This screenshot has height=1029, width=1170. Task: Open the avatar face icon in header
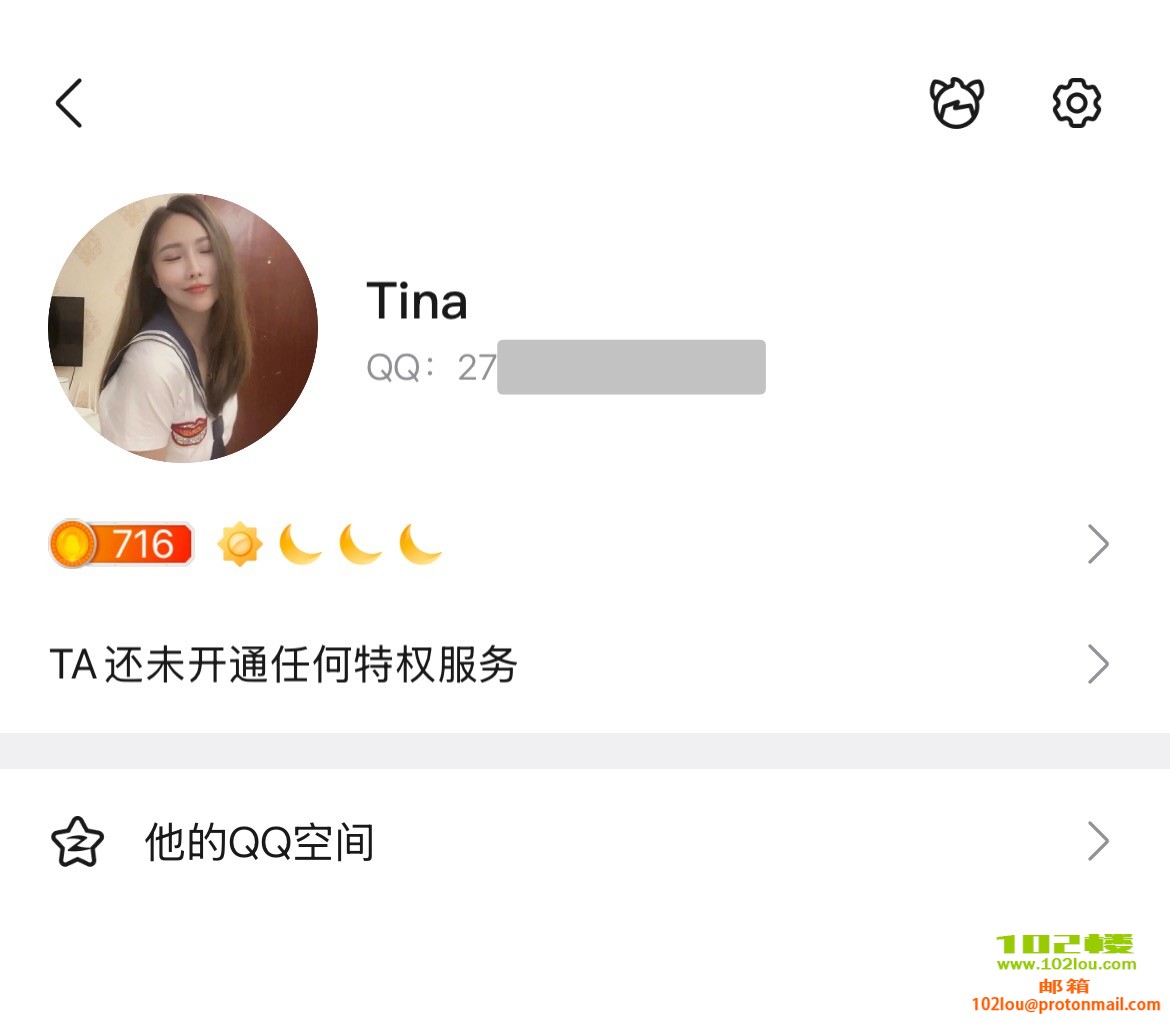(957, 103)
